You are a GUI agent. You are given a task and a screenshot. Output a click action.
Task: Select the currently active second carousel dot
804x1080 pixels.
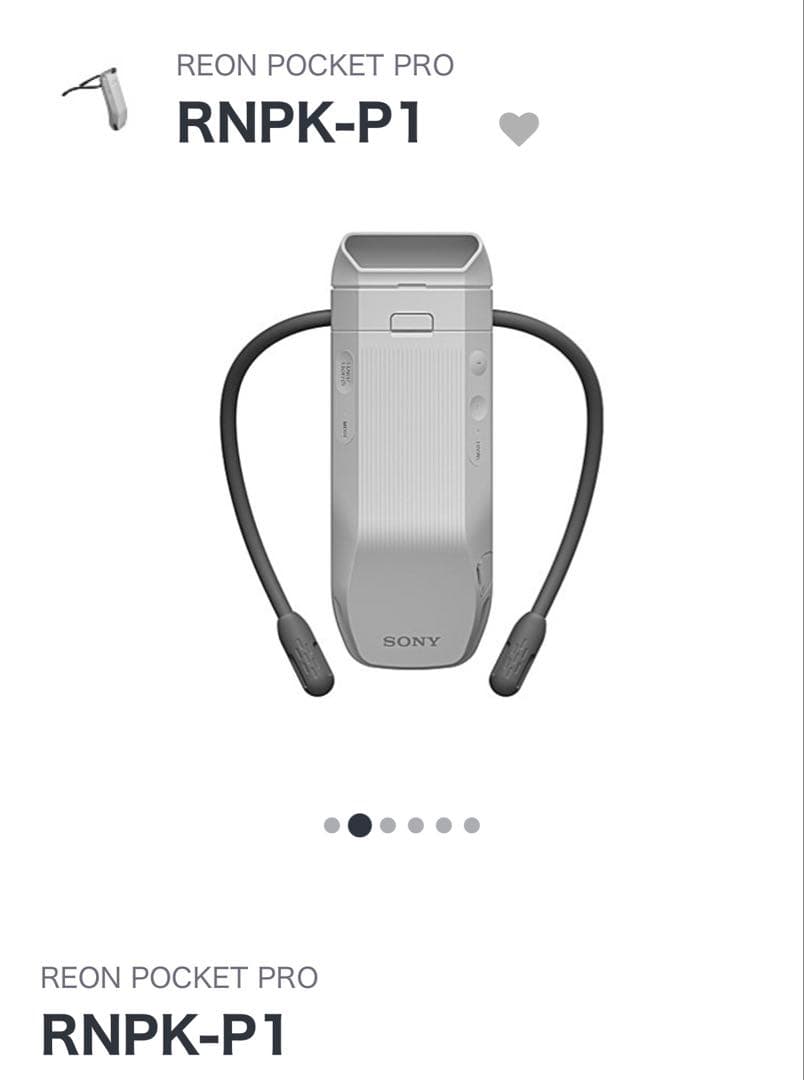coord(358,825)
